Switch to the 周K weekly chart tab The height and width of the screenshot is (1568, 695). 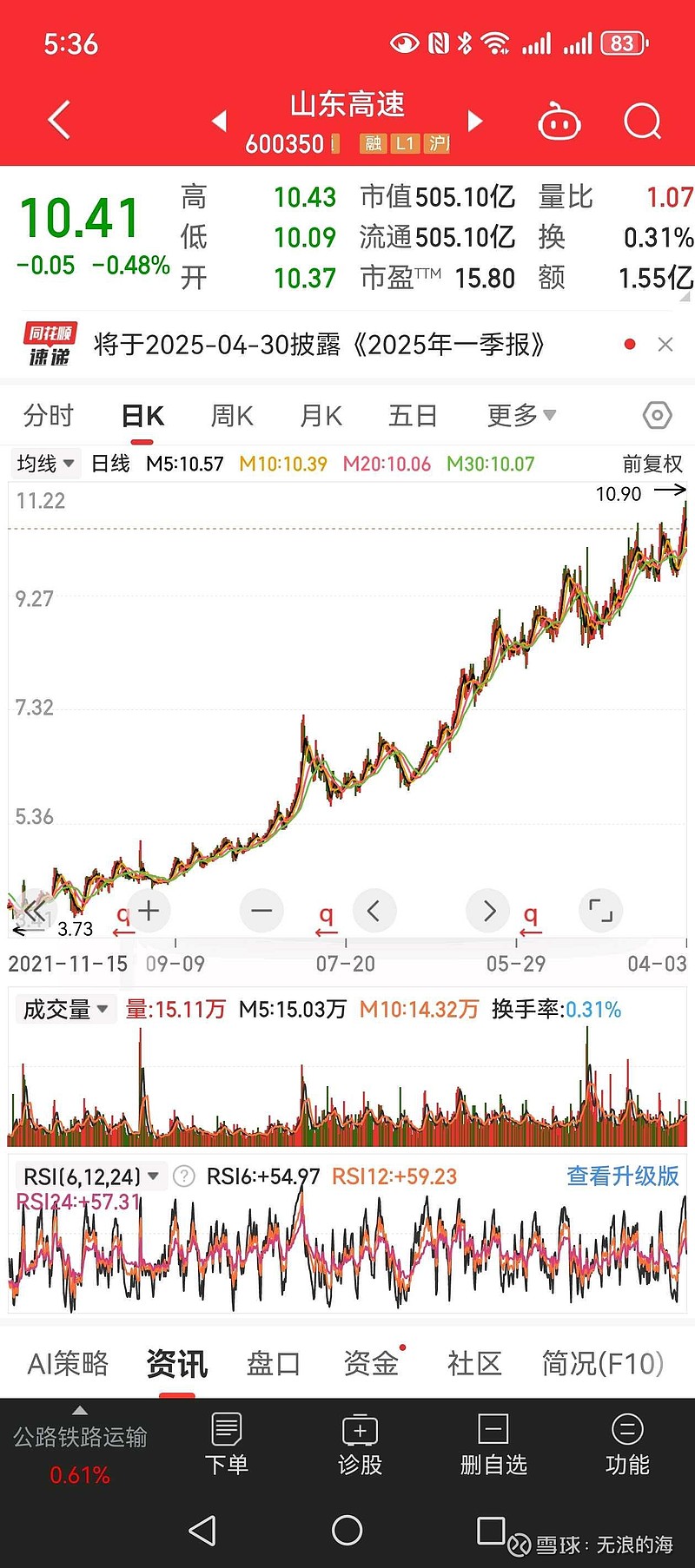click(x=230, y=416)
